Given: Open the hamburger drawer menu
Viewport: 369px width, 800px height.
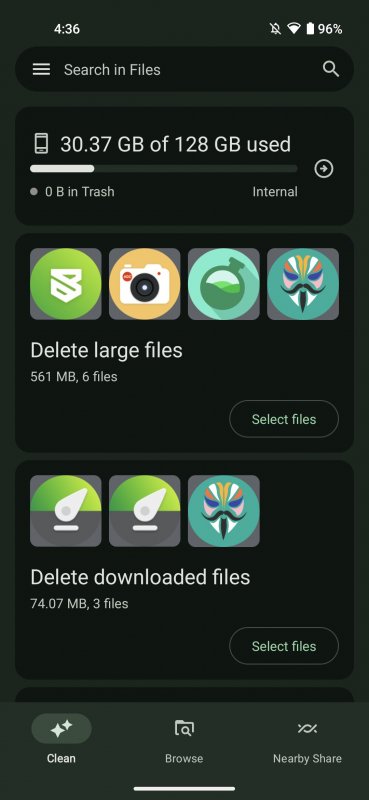Looking at the screenshot, I should 41,69.
